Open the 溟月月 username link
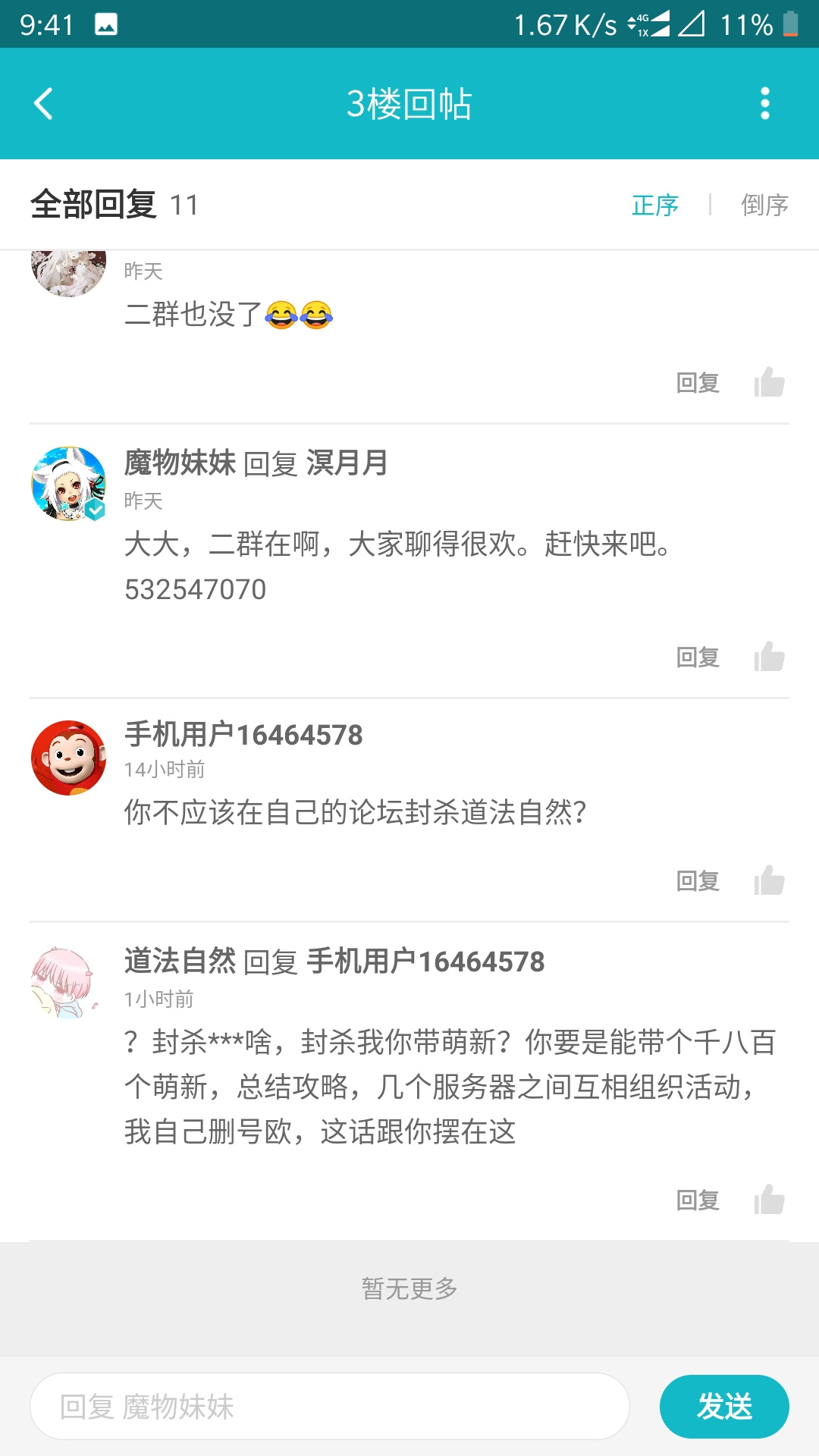The width and height of the screenshot is (819, 1456). click(x=347, y=463)
